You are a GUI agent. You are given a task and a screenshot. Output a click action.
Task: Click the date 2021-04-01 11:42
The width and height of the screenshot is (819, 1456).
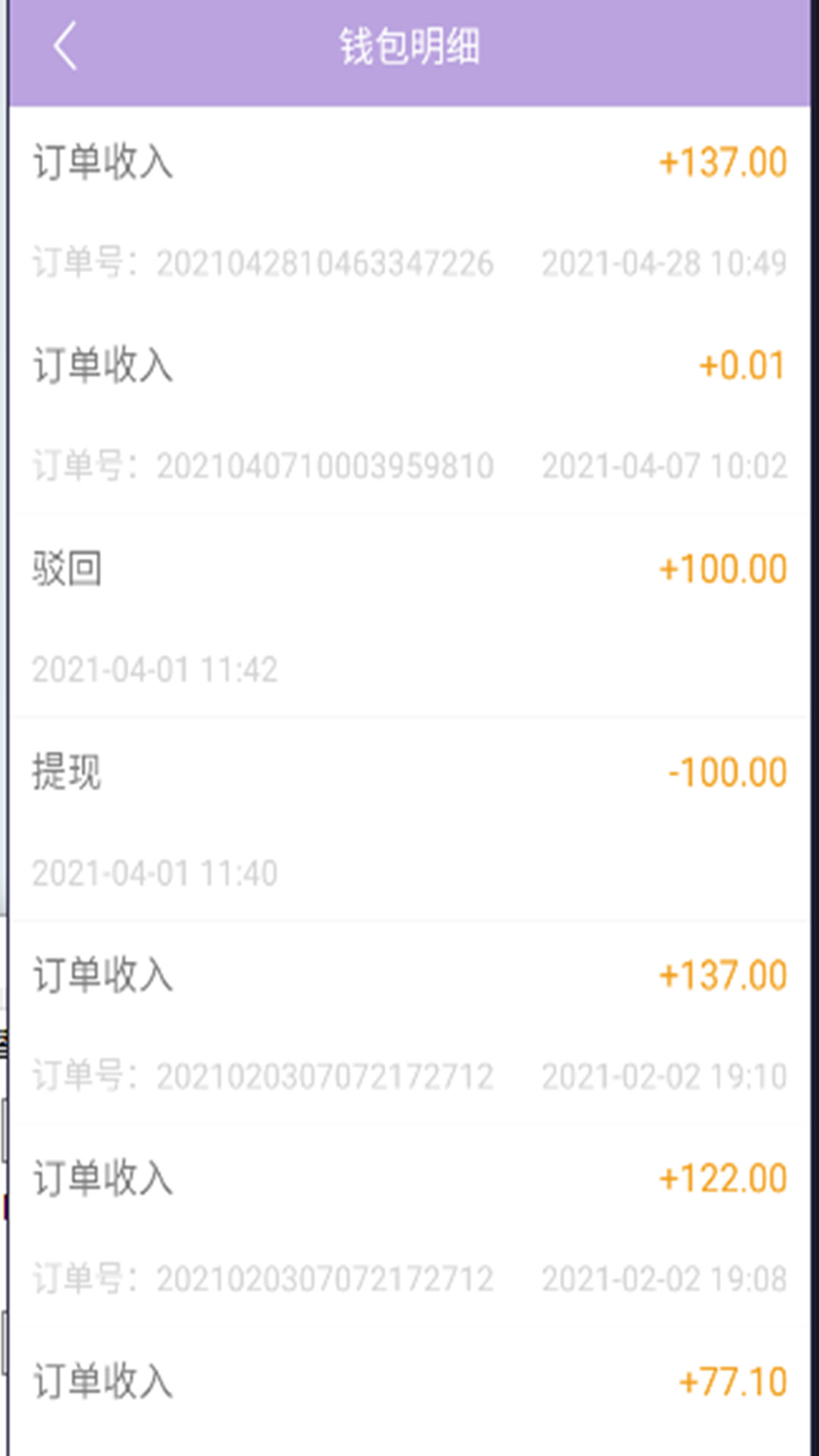[x=154, y=670]
